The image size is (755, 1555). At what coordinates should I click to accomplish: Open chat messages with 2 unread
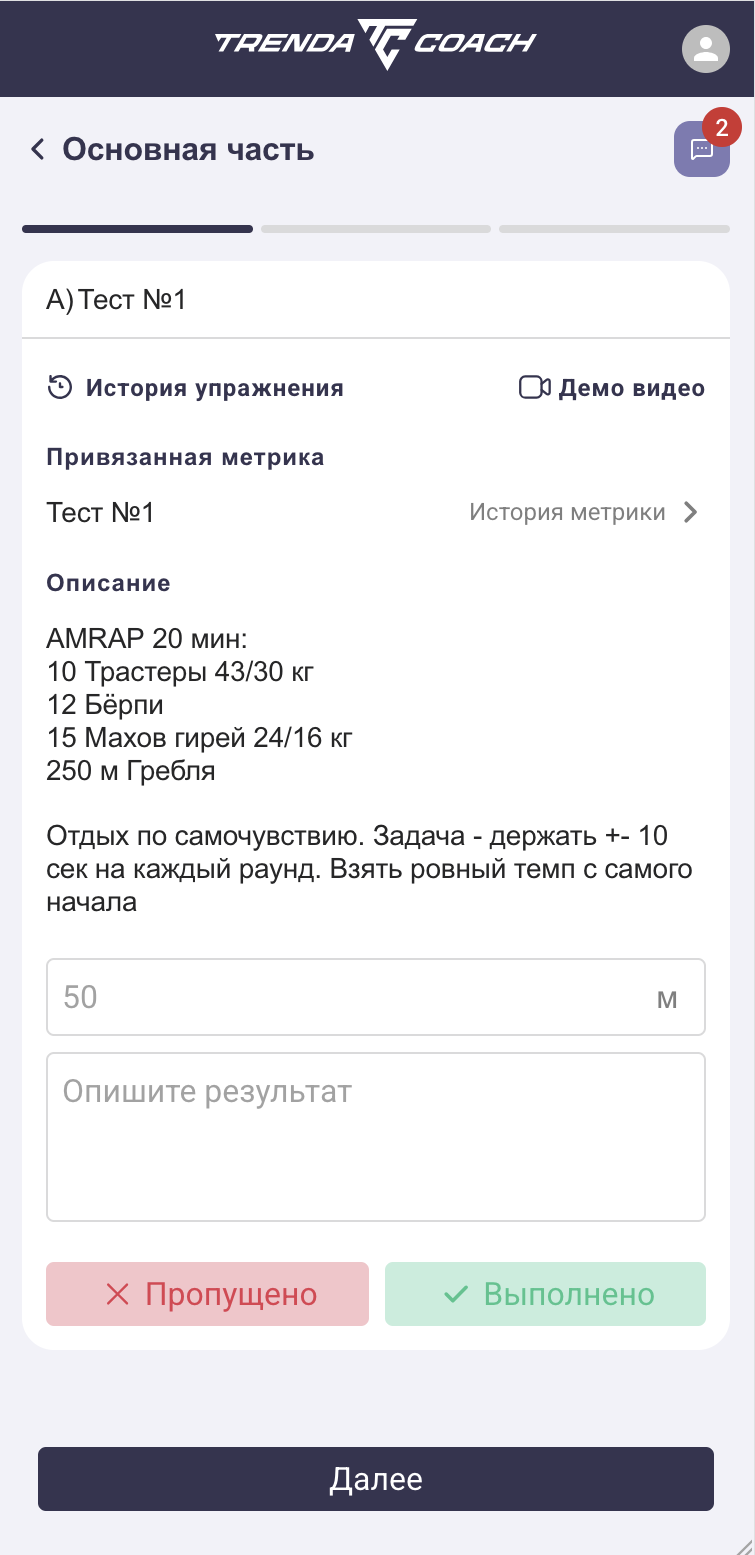click(x=701, y=150)
